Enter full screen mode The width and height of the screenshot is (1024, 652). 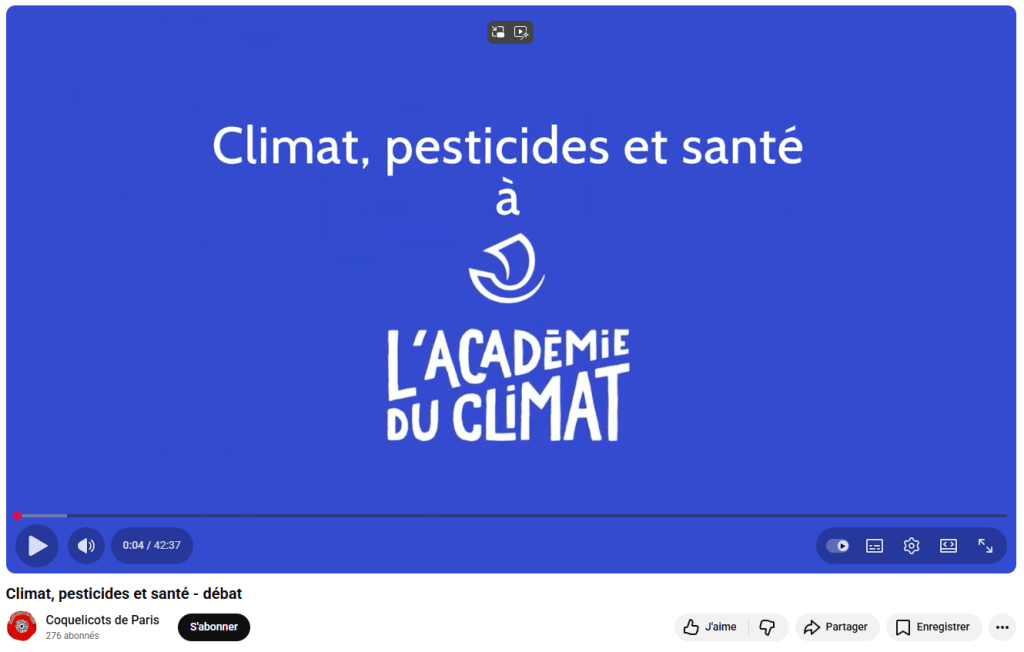tap(985, 546)
